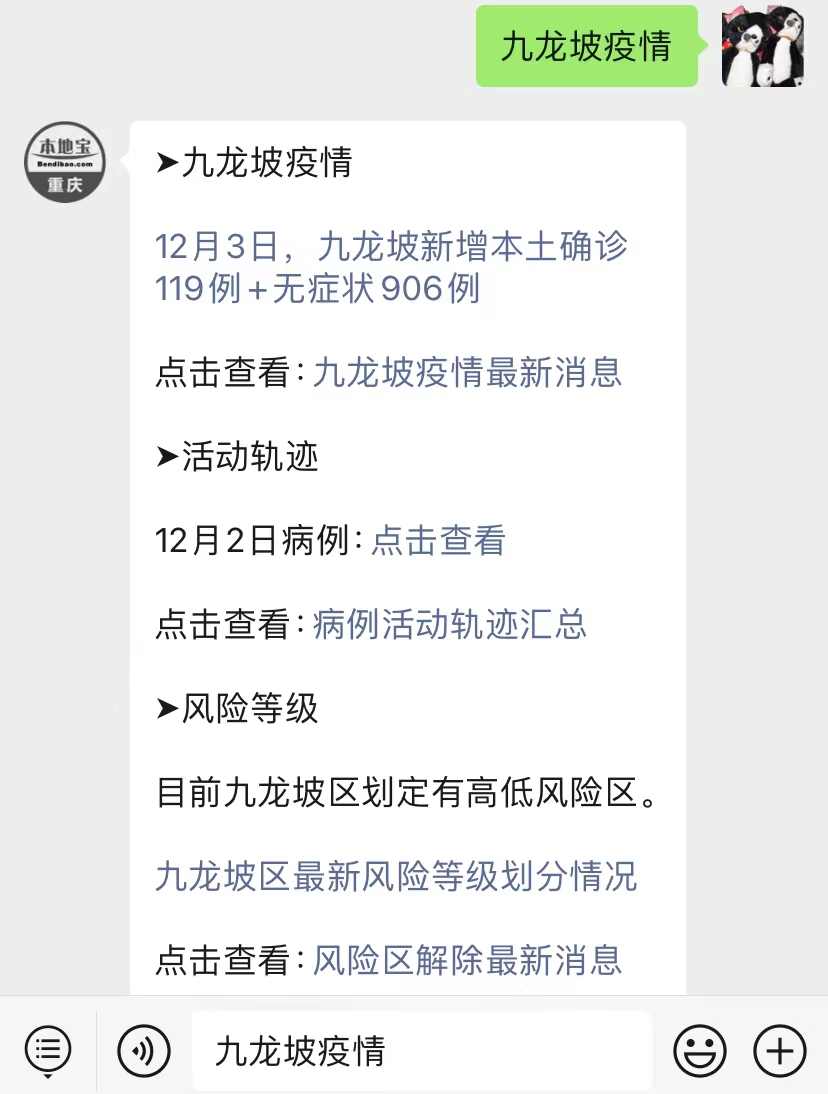Viewport: 828px width, 1094px height.
Task: Tap 点击查看 link for 12月2日病例
Action: [438, 541]
